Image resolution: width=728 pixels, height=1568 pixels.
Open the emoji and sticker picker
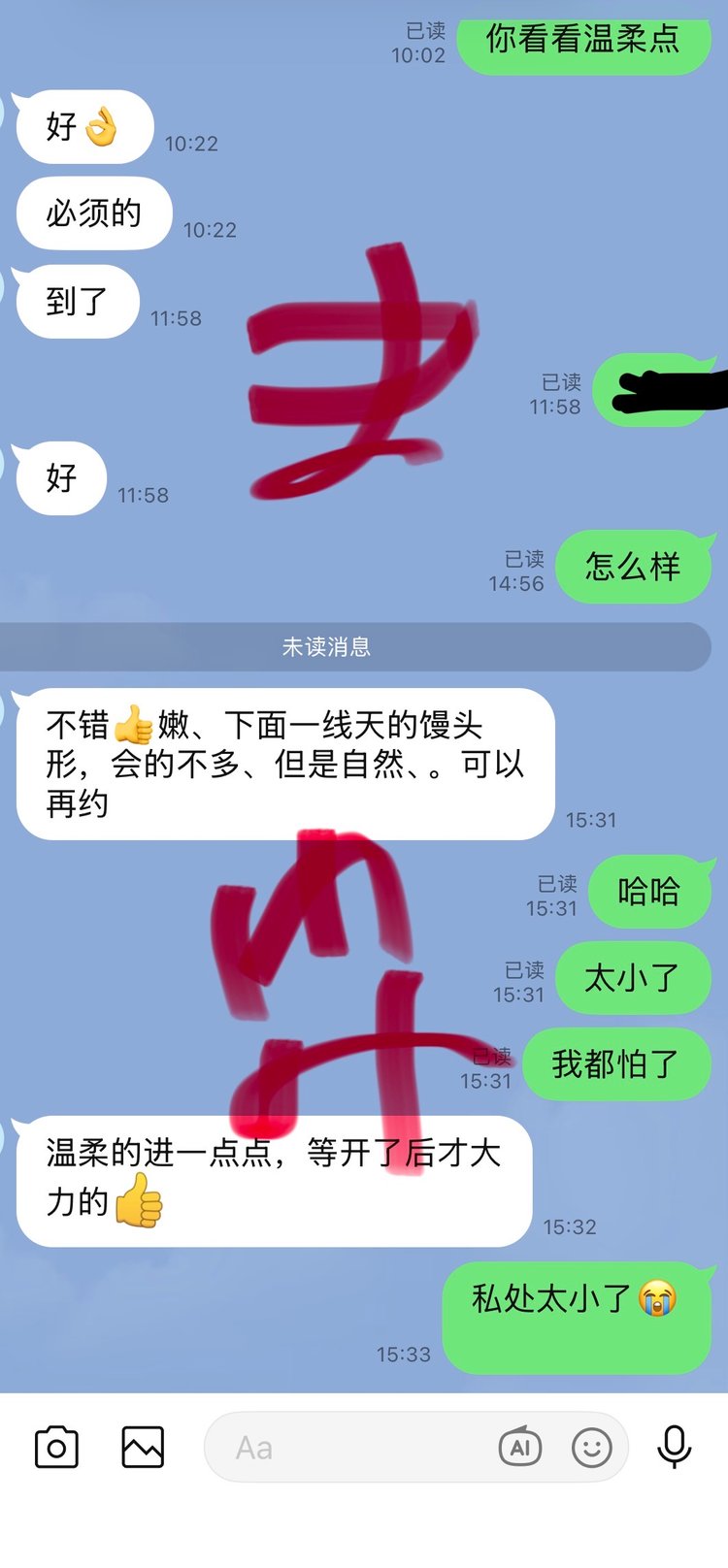(591, 1448)
